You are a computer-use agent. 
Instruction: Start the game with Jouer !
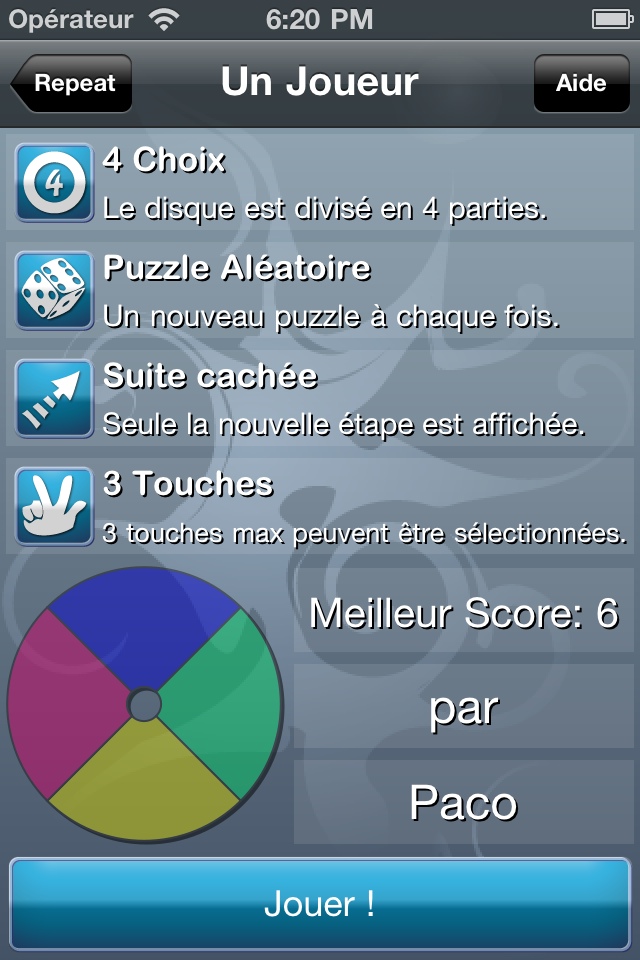pos(320,904)
